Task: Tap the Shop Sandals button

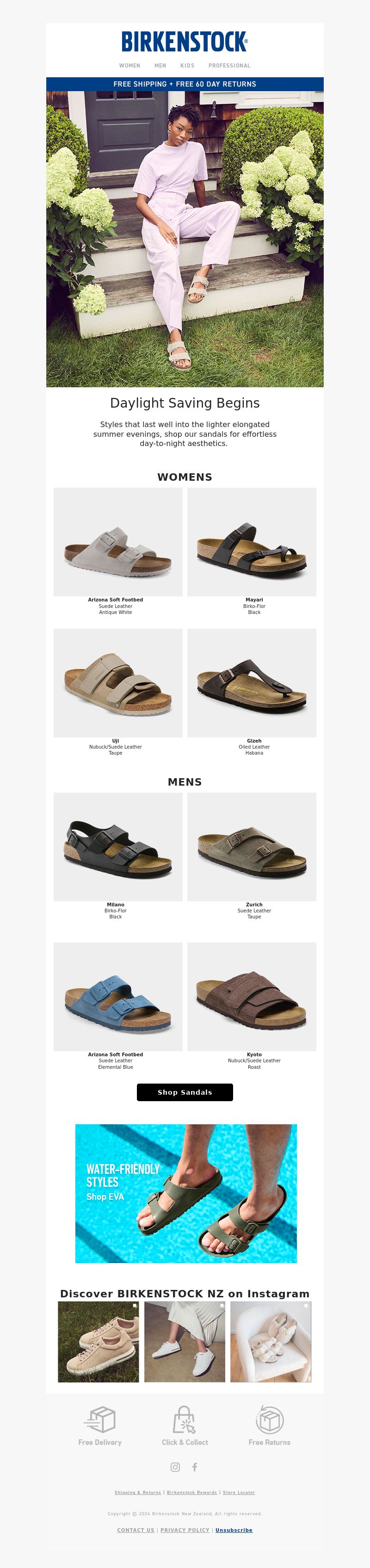Action: point(185,1092)
